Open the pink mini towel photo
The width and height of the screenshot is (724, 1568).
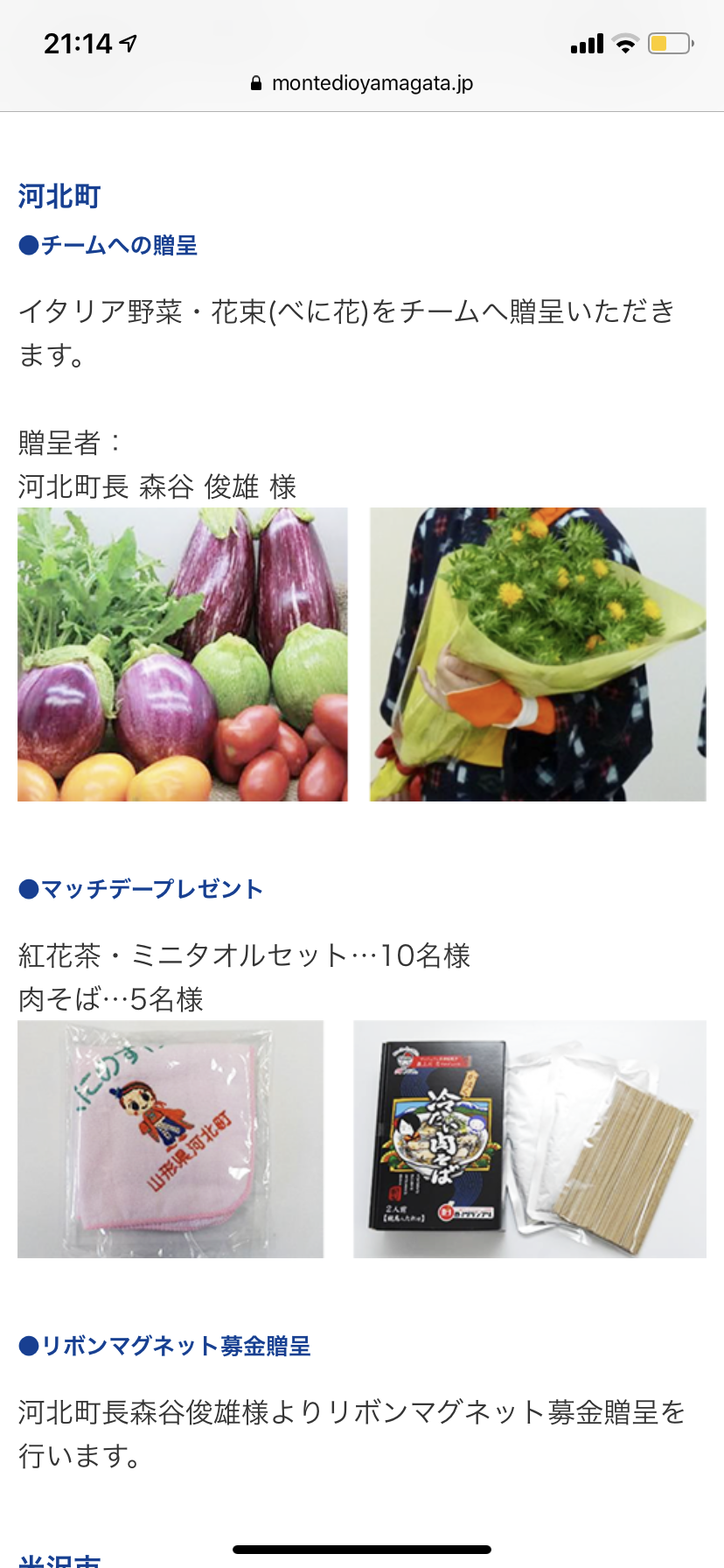coord(171,1139)
